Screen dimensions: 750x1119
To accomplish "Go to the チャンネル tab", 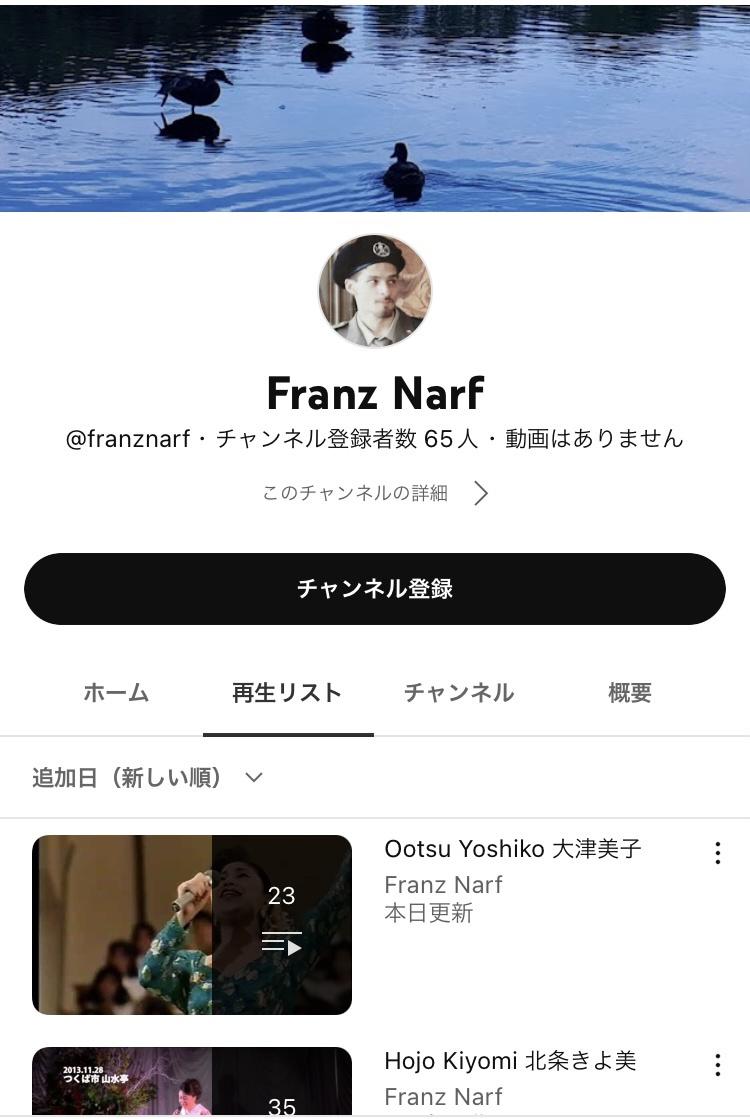I will click(x=459, y=693).
